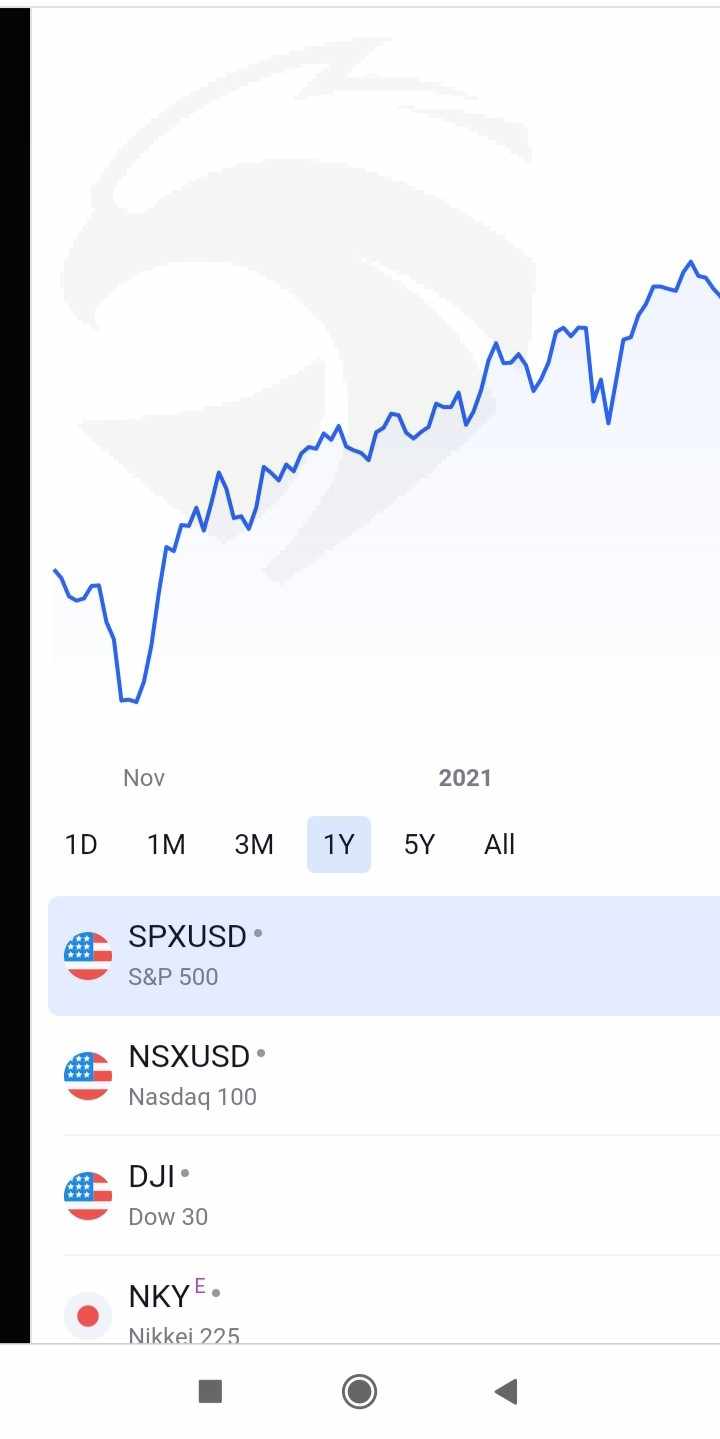This screenshot has width=720, height=1439.
Task: View the All time range
Action: (x=499, y=845)
